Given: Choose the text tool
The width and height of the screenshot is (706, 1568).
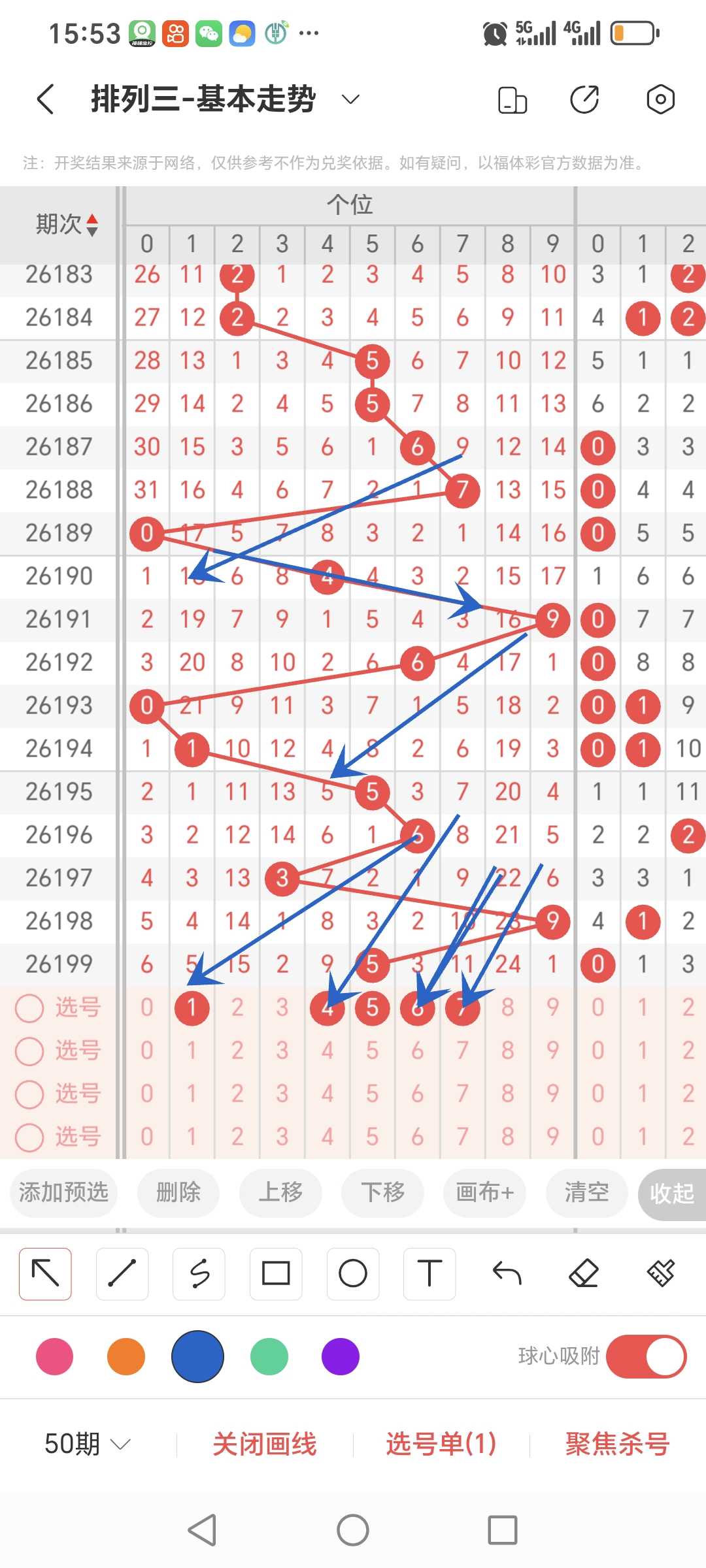Looking at the screenshot, I should pos(429,1273).
